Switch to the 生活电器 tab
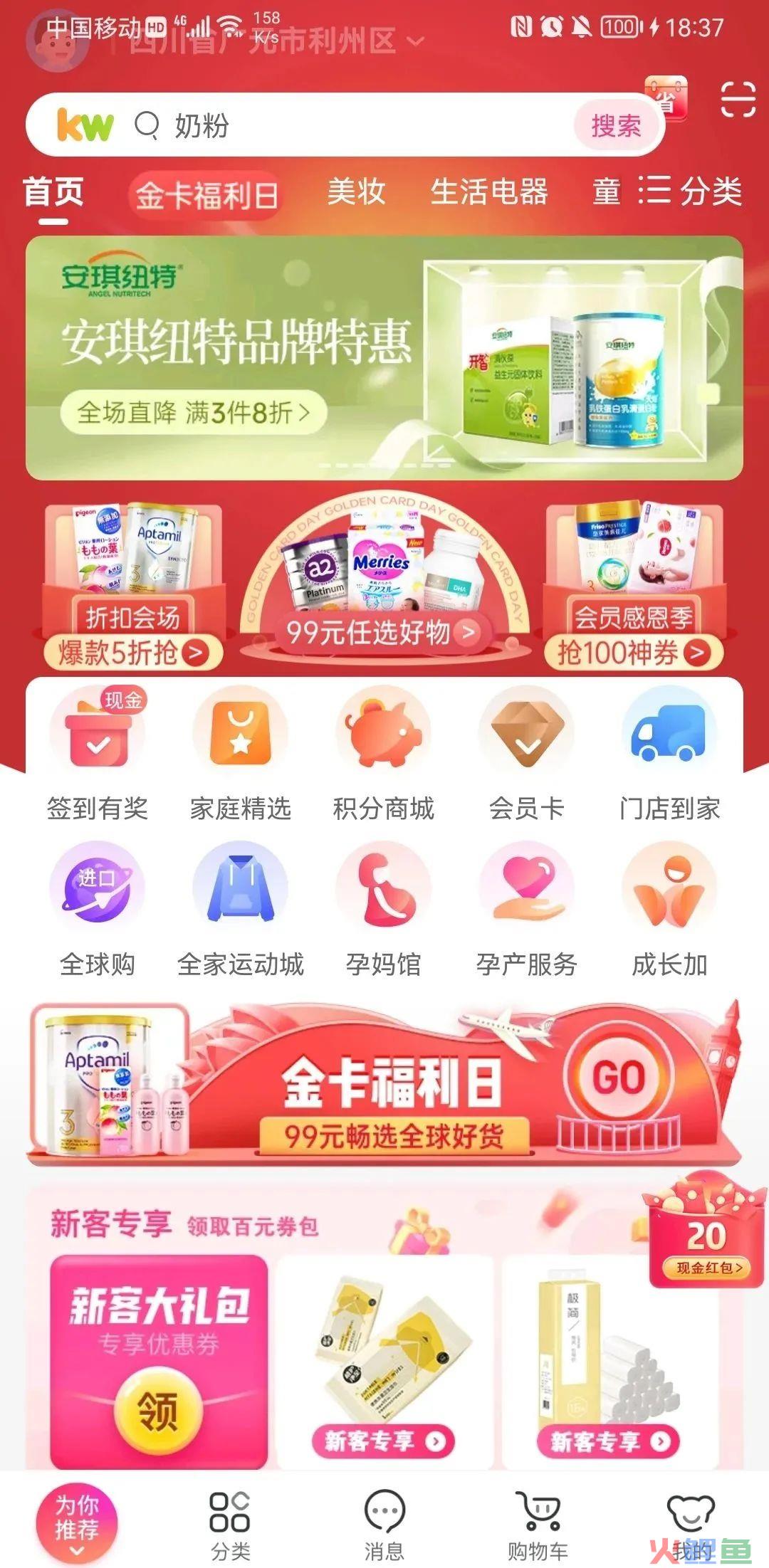 [488, 192]
